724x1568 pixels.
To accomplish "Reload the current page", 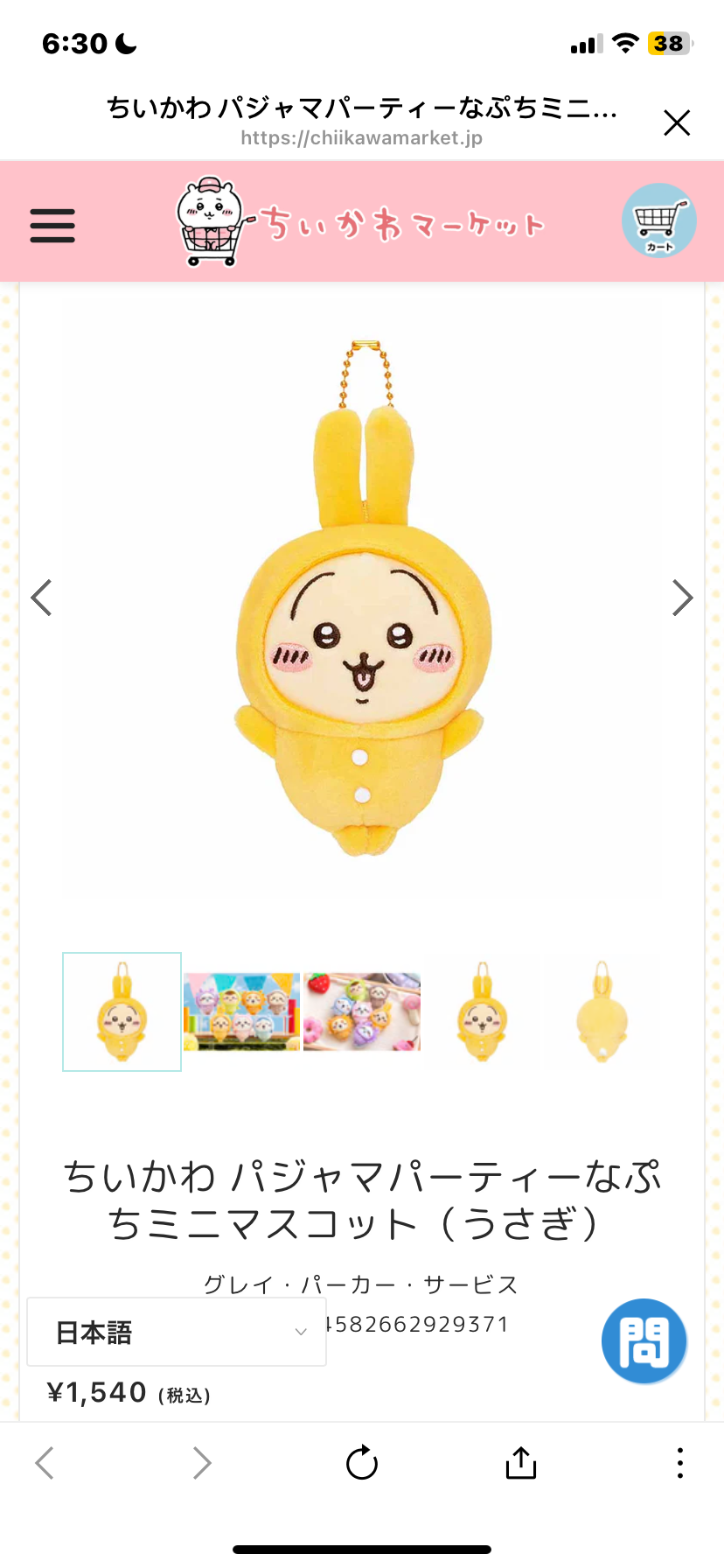I will pyautogui.click(x=361, y=1463).
